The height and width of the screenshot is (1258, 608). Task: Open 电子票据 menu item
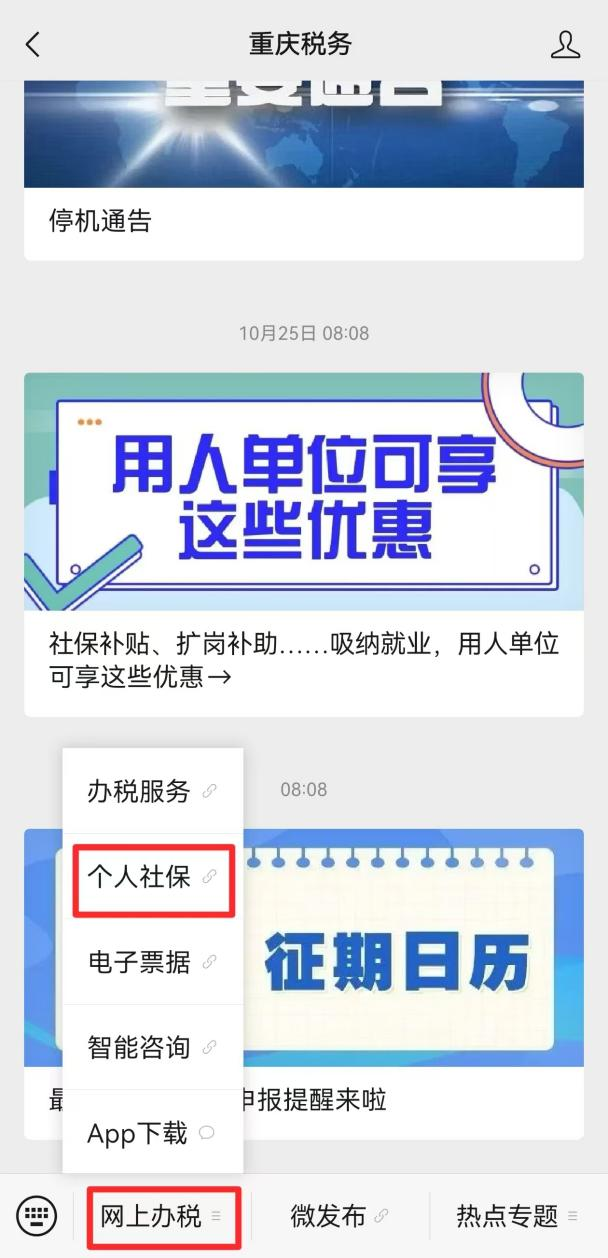pyautogui.click(x=152, y=962)
